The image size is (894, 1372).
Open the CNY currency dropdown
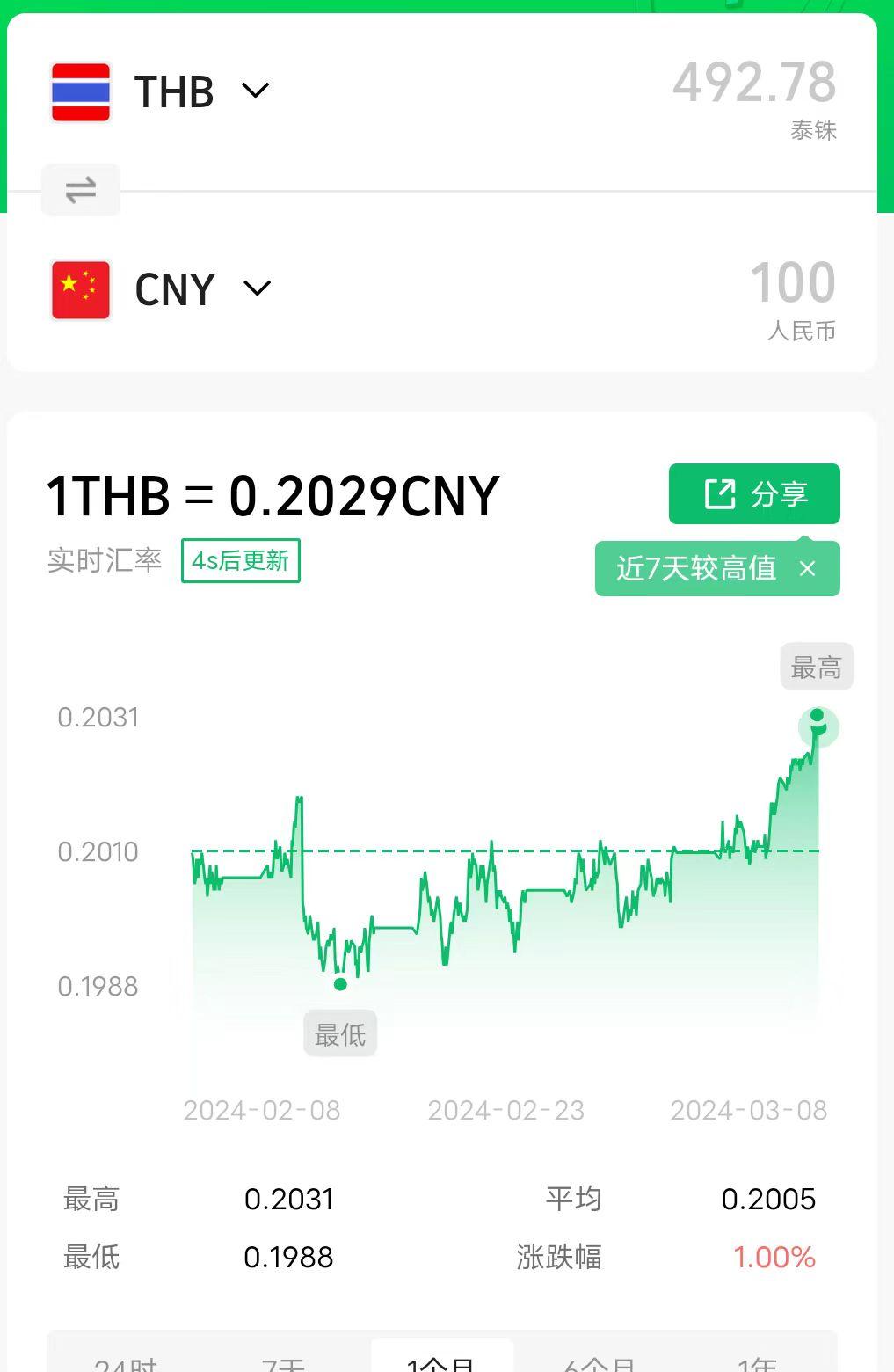tap(256, 288)
